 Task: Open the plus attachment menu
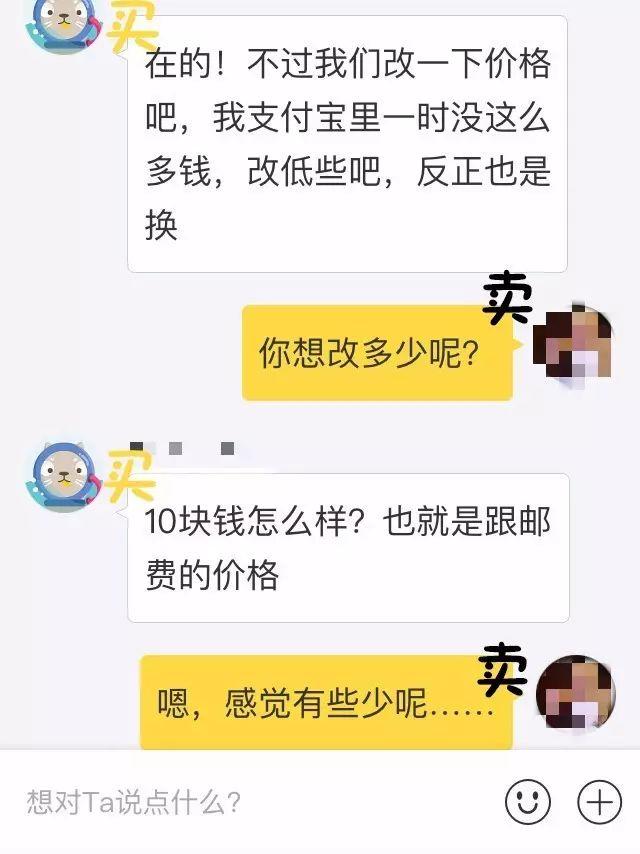click(x=599, y=802)
